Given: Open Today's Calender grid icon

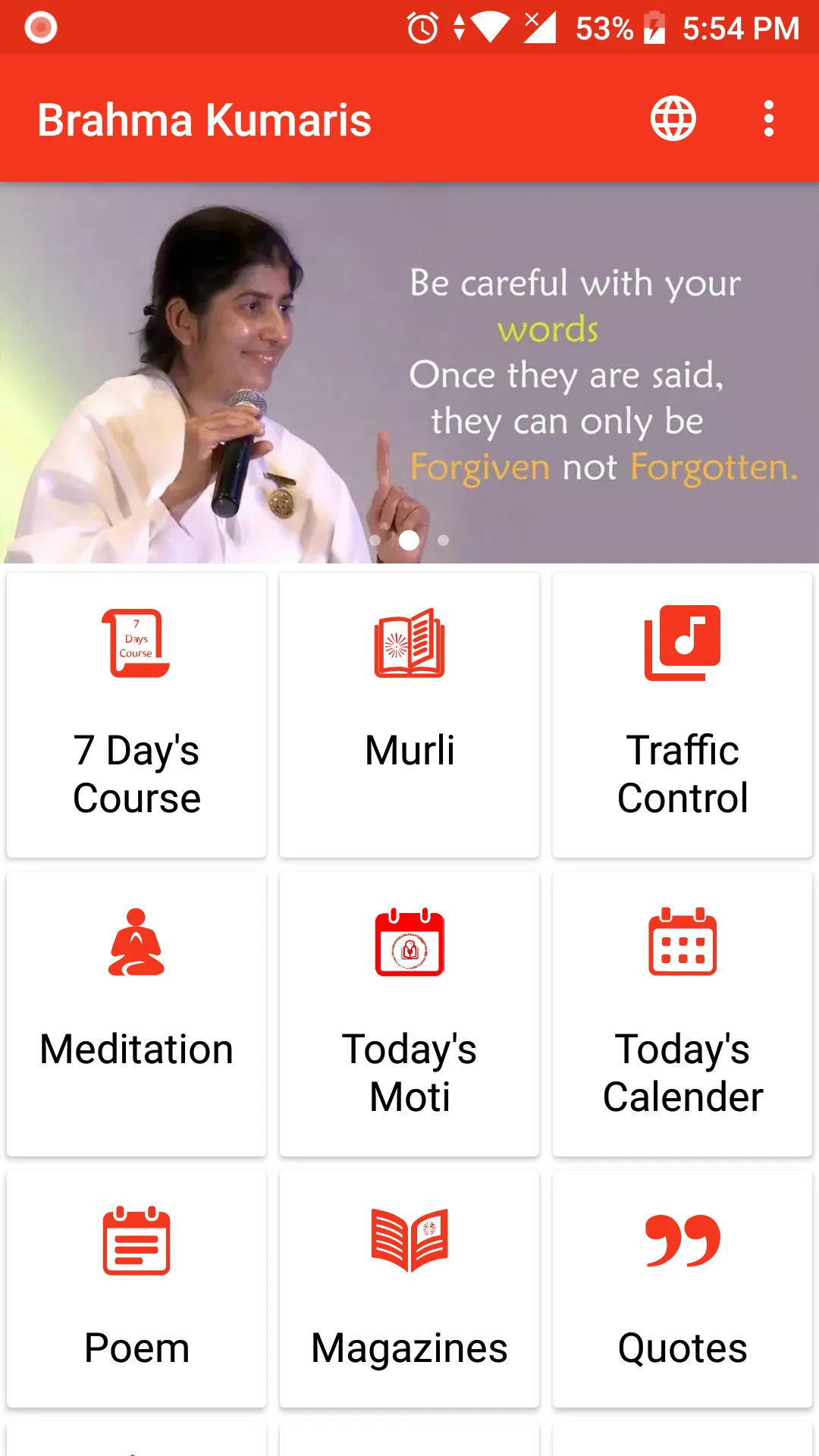Looking at the screenshot, I should point(681,943).
